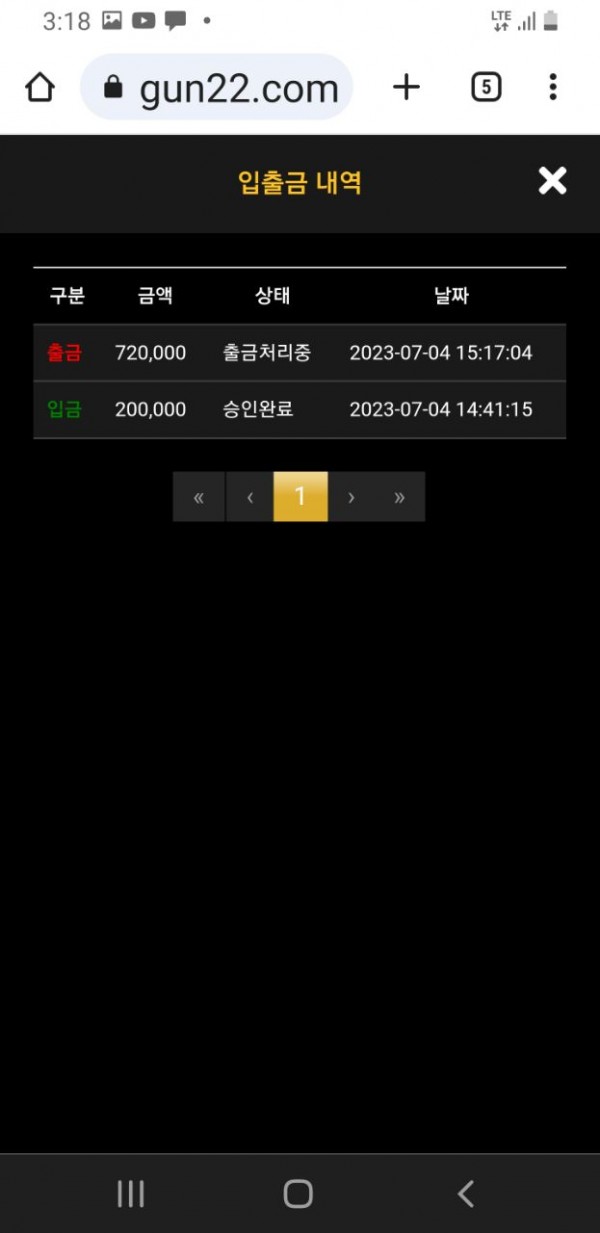This screenshot has height=1233, width=600.
Task: Tap the system back button
Action: [465, 1193]
